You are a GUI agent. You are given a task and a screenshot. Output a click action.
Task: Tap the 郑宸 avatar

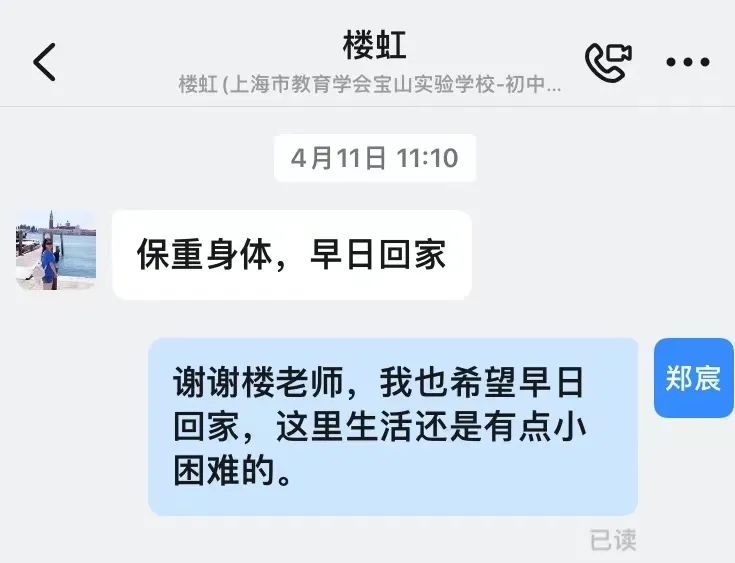click(693, 378)
